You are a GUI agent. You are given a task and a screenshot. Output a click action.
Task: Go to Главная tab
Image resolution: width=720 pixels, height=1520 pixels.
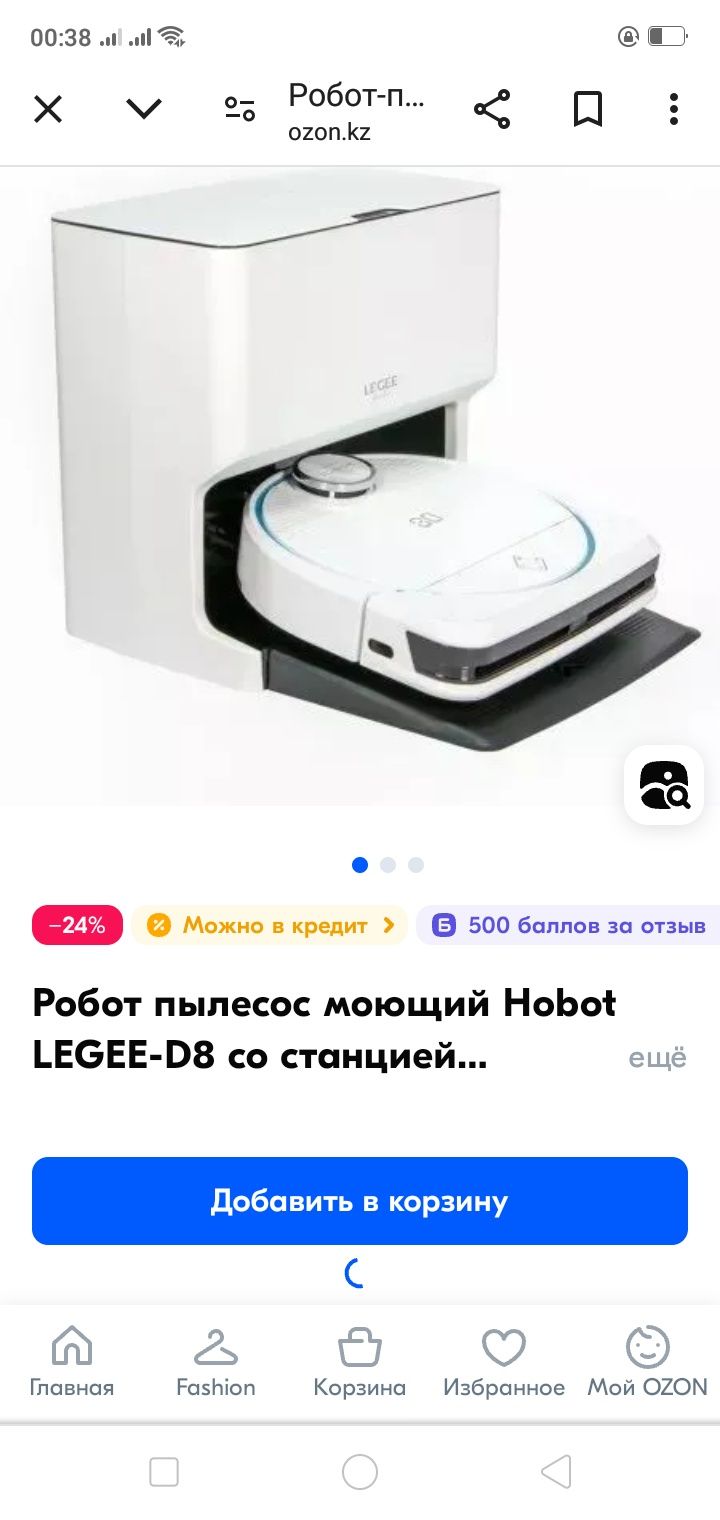coord(71,1362)
